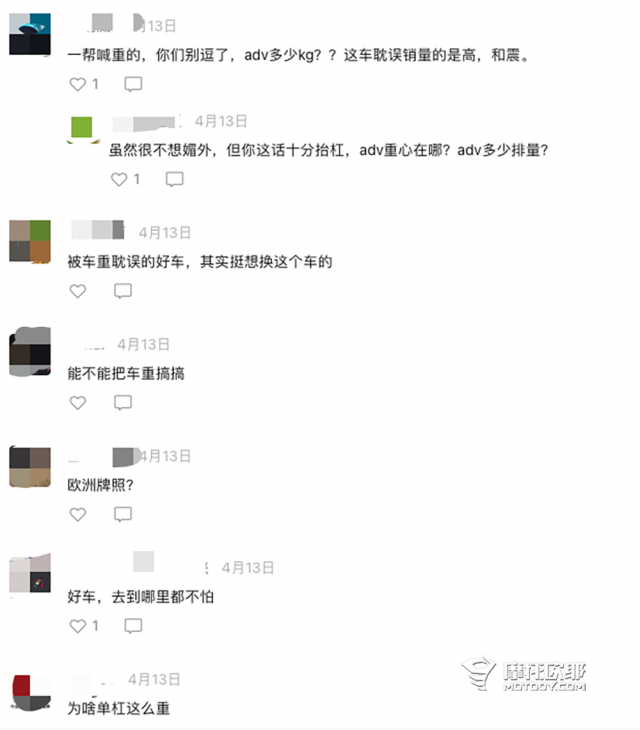
Task: Reply to the comment 虽然很不想媚外
Action: (x=174, y=179)
